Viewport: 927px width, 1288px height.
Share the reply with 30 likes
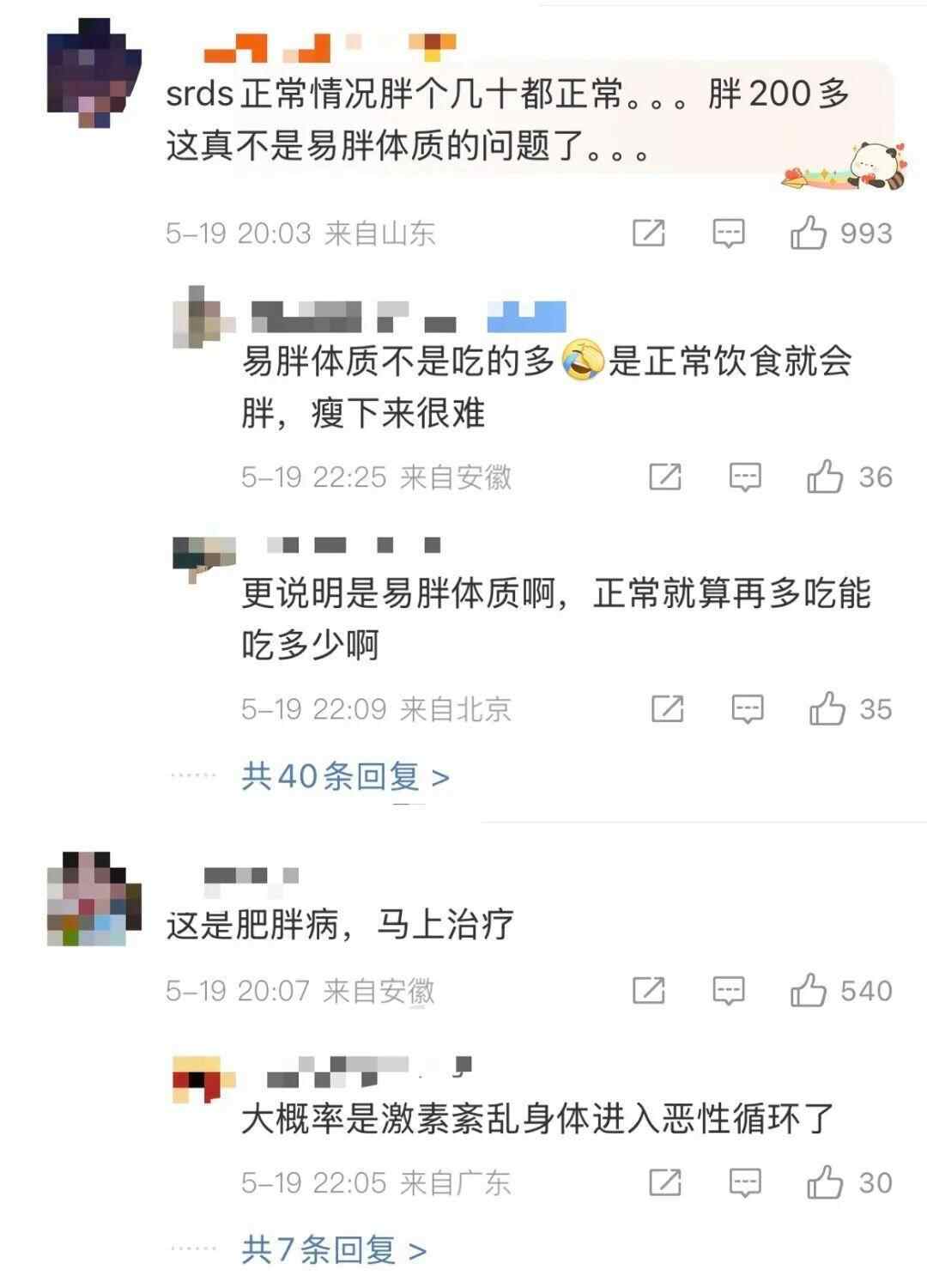pyautogui.click(x=664, y=1183)
